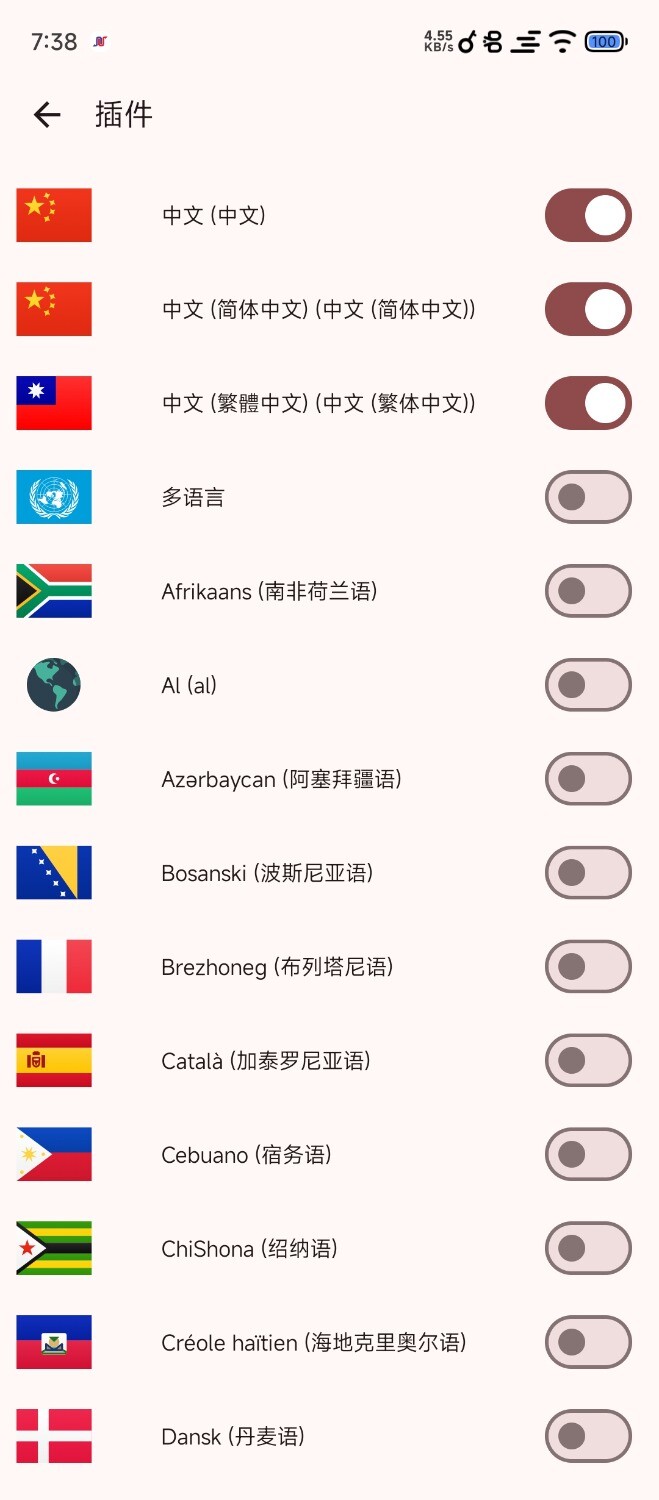Turn on the Català (加泰罗尼亚语) switch

pos(588,1061)
